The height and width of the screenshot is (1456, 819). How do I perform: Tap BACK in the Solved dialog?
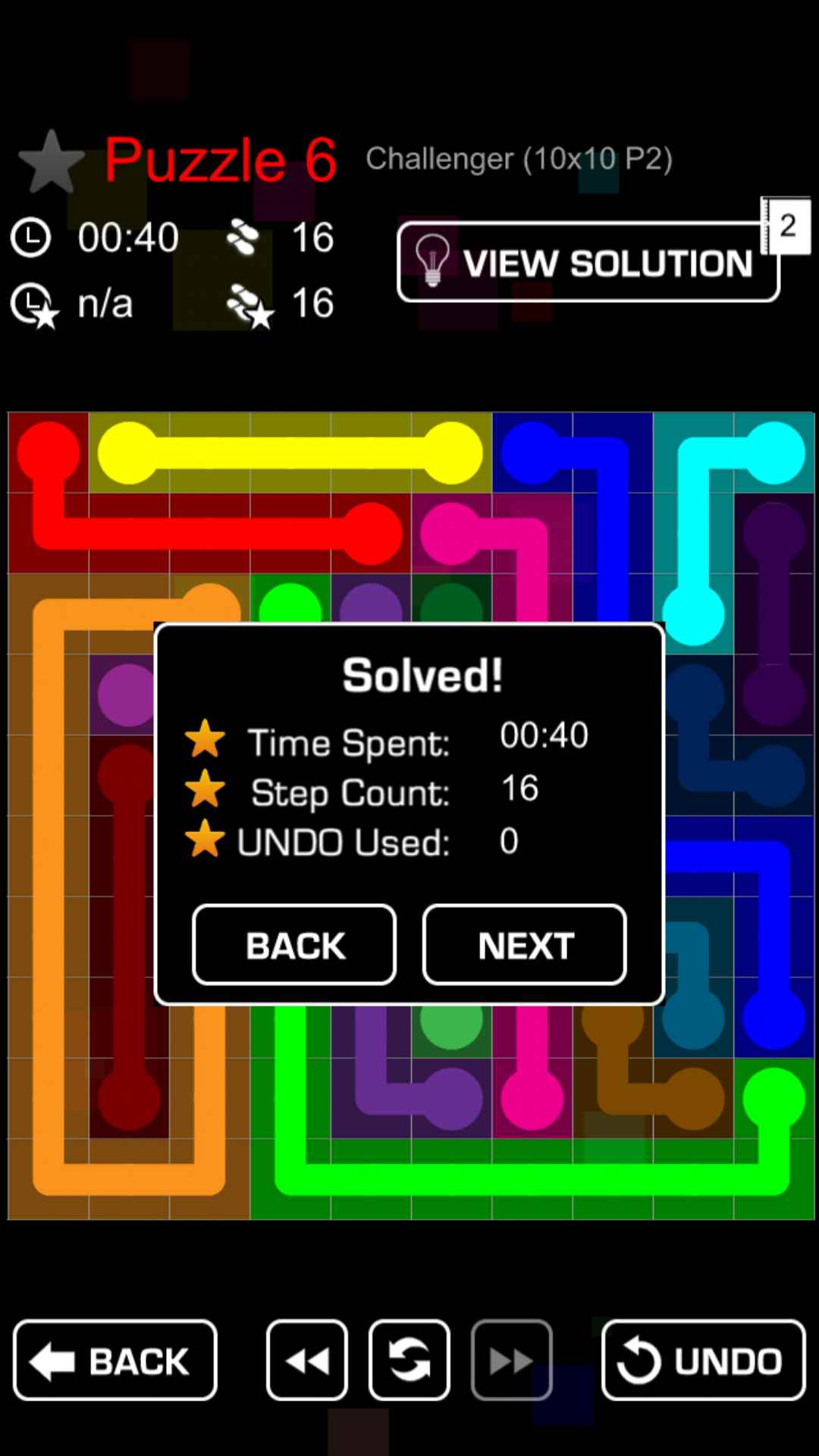(x=294, y=945)
